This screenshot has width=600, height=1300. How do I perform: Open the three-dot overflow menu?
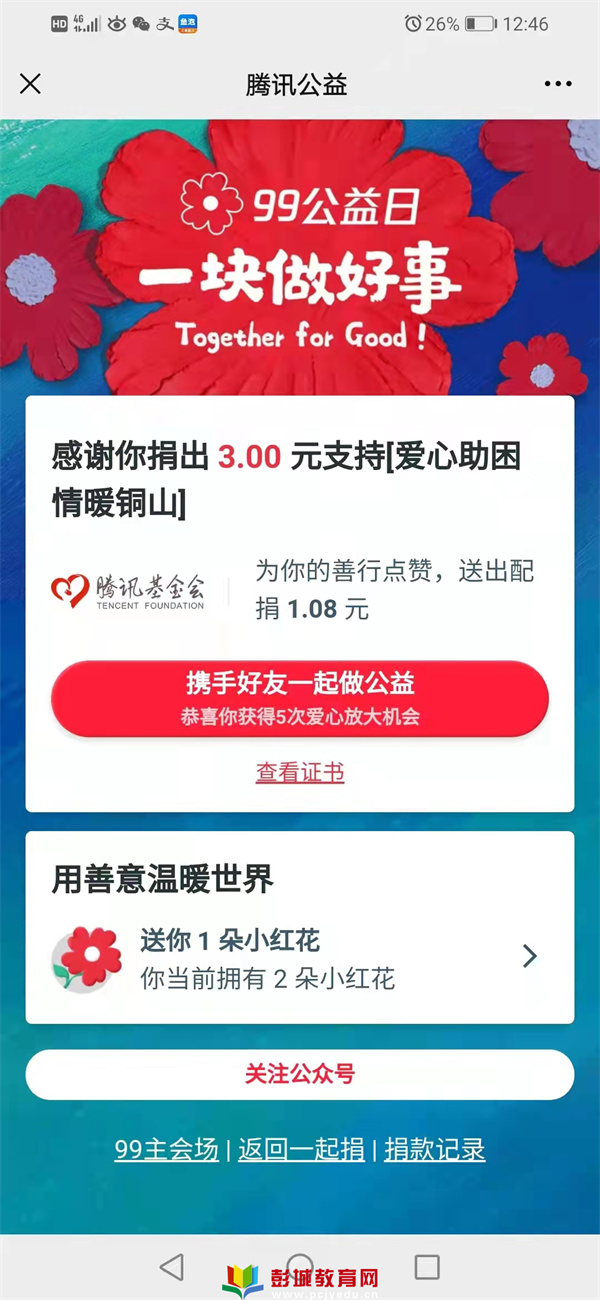click(x=558, y=84)
